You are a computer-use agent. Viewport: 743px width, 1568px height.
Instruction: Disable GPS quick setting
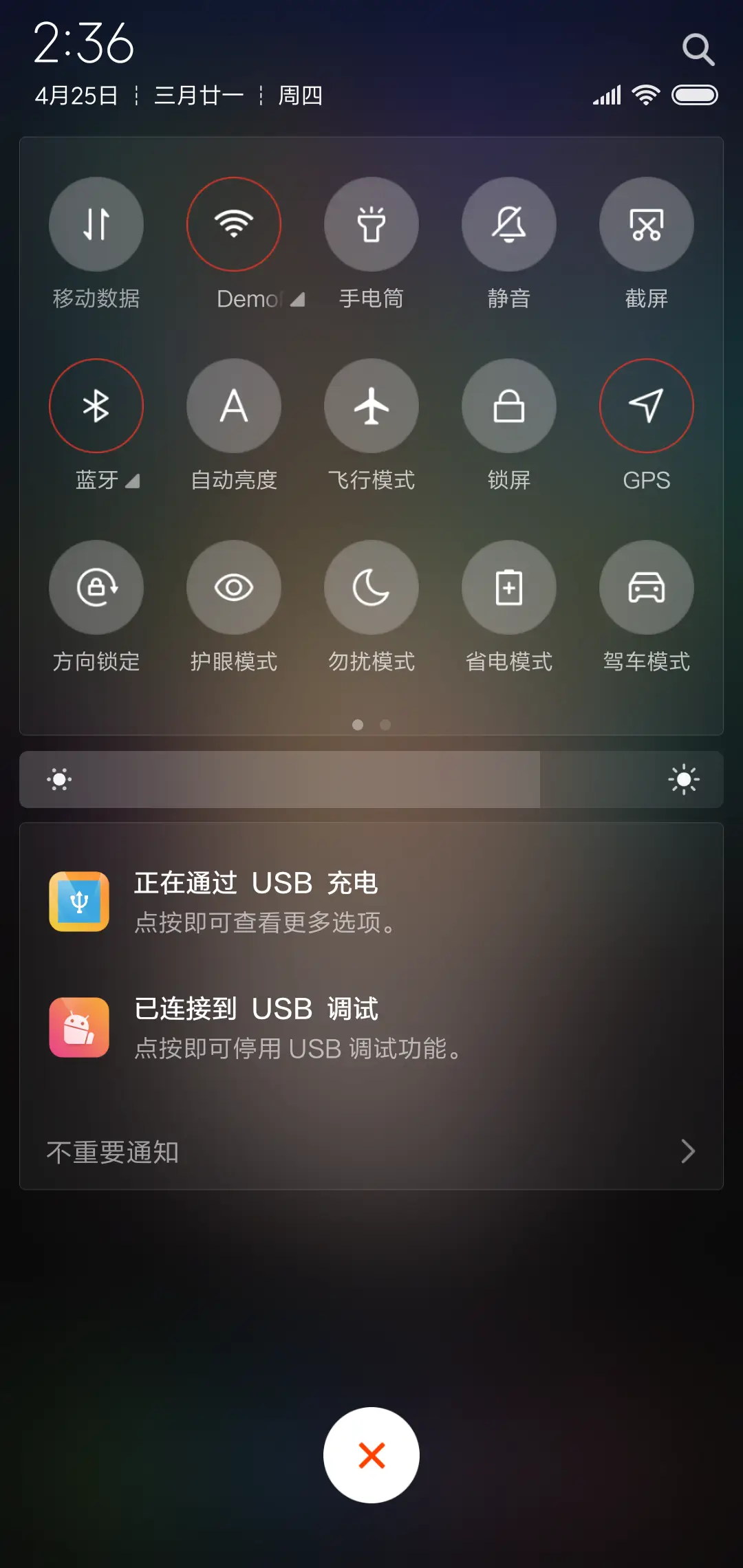647,406
